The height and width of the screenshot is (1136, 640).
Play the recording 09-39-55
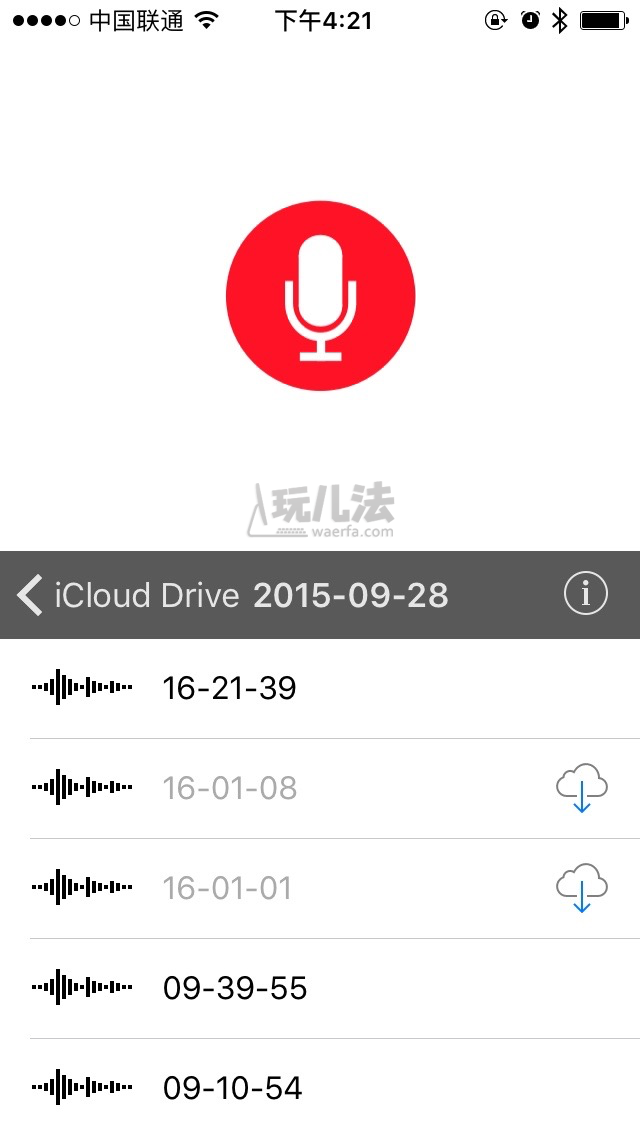pyautogui.click(x=320, y=988)
